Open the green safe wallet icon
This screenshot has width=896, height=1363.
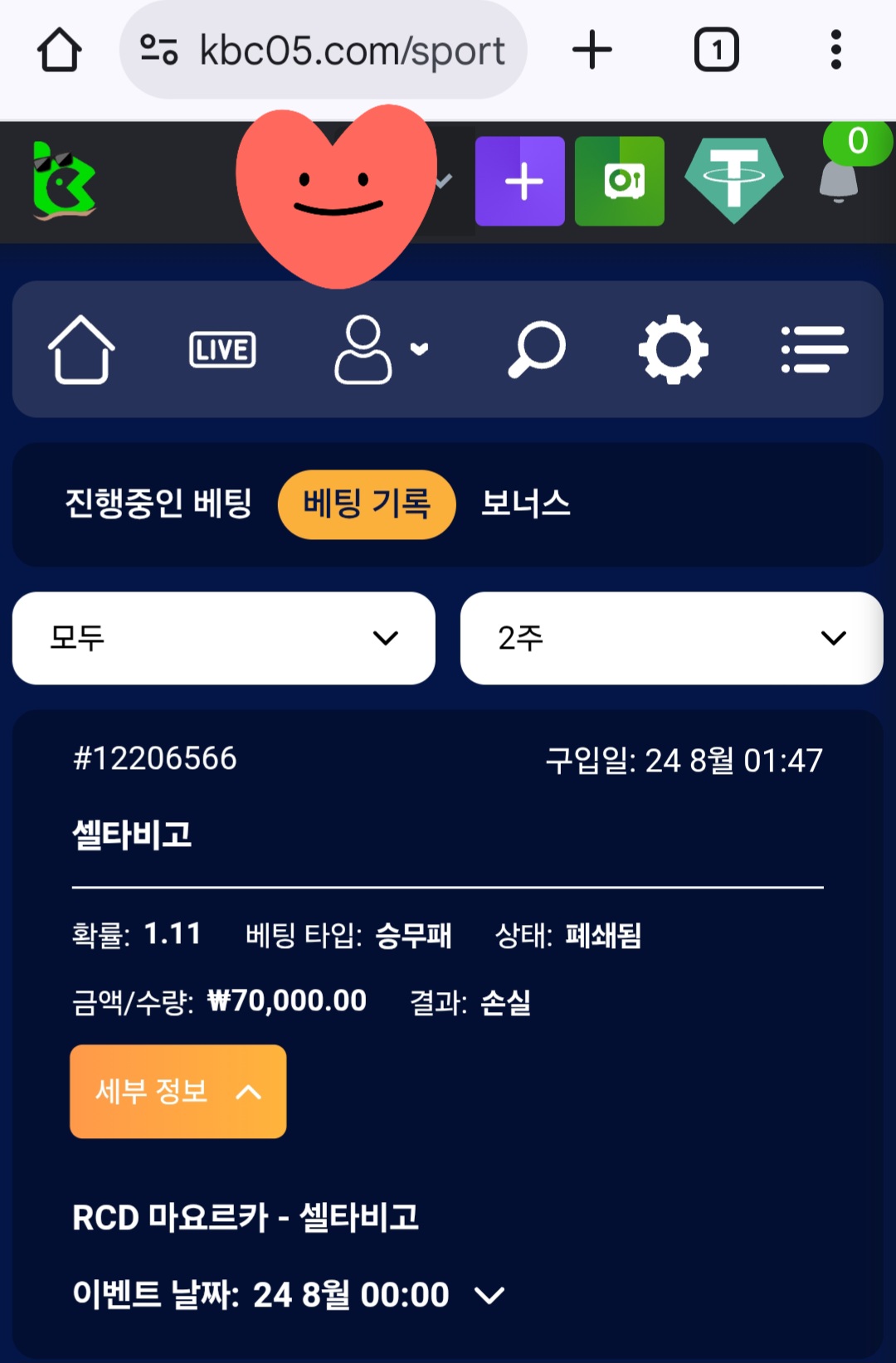(x=620, y=182)
